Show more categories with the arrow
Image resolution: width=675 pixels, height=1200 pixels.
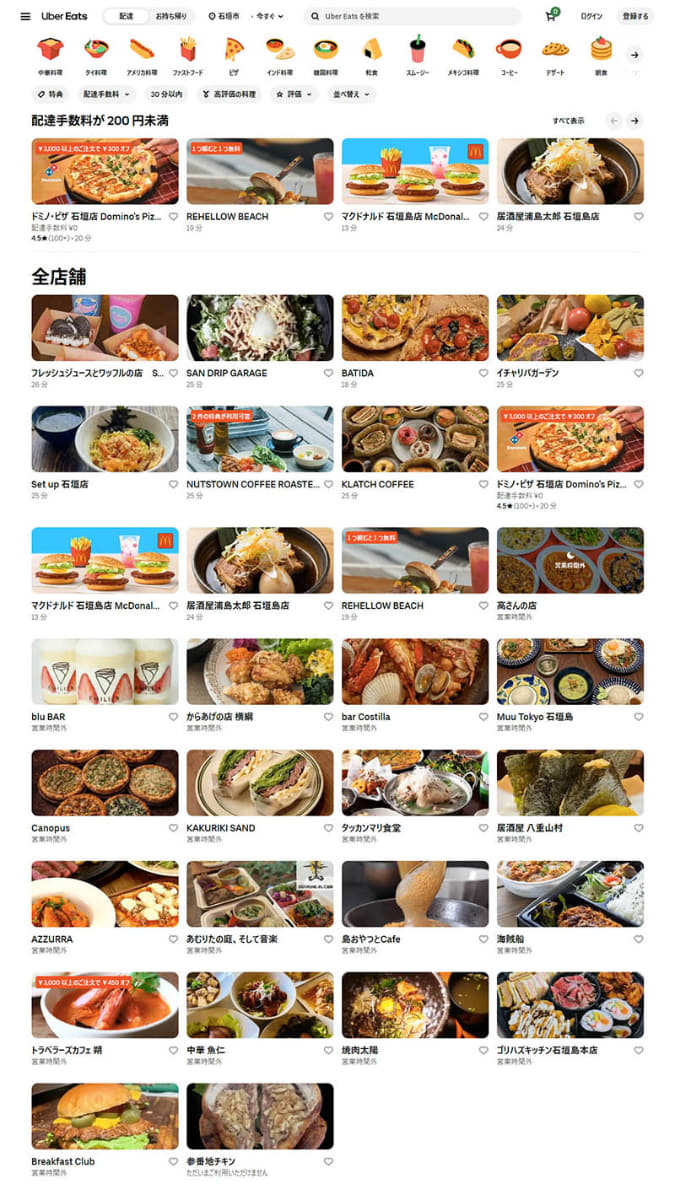634,54
